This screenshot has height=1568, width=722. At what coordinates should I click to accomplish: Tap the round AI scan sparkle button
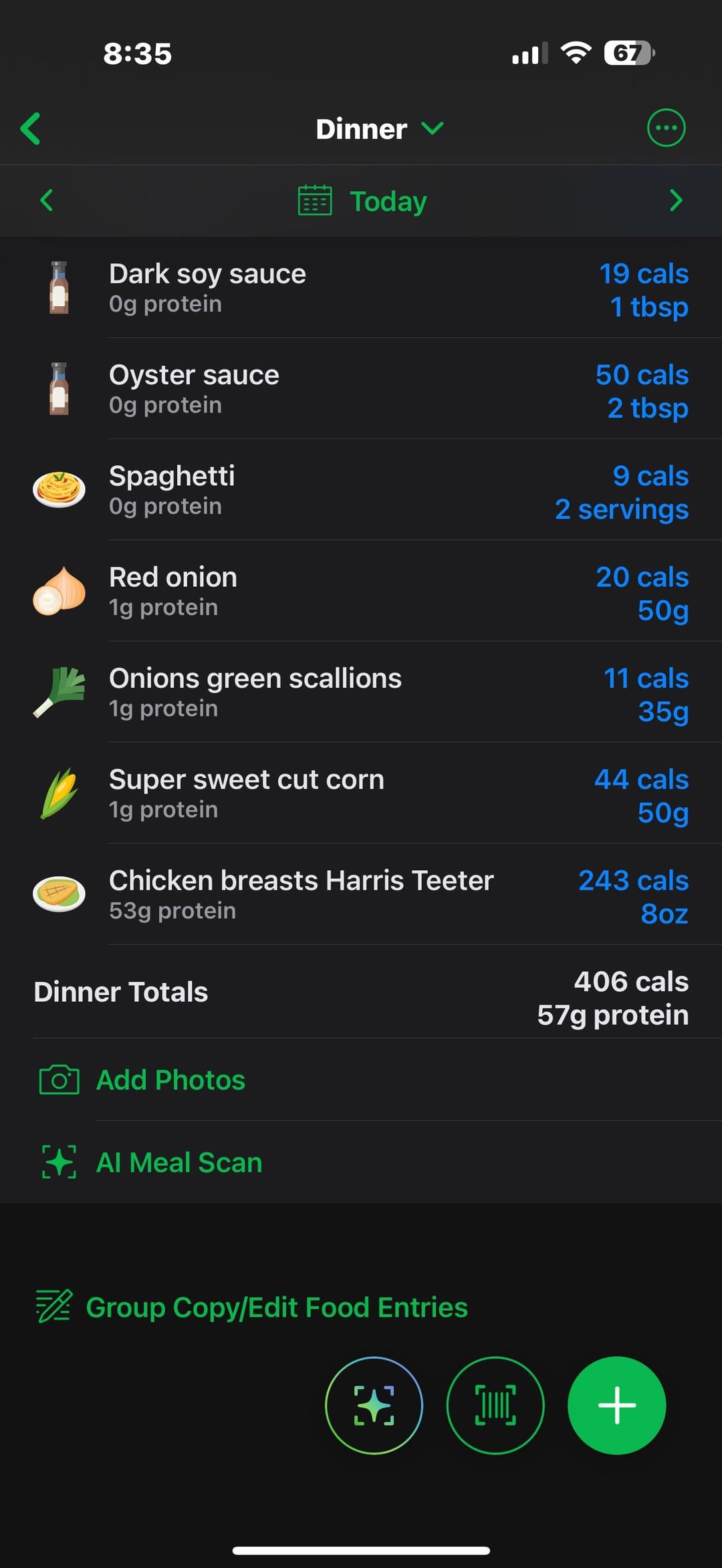[x=374, y=1406]
